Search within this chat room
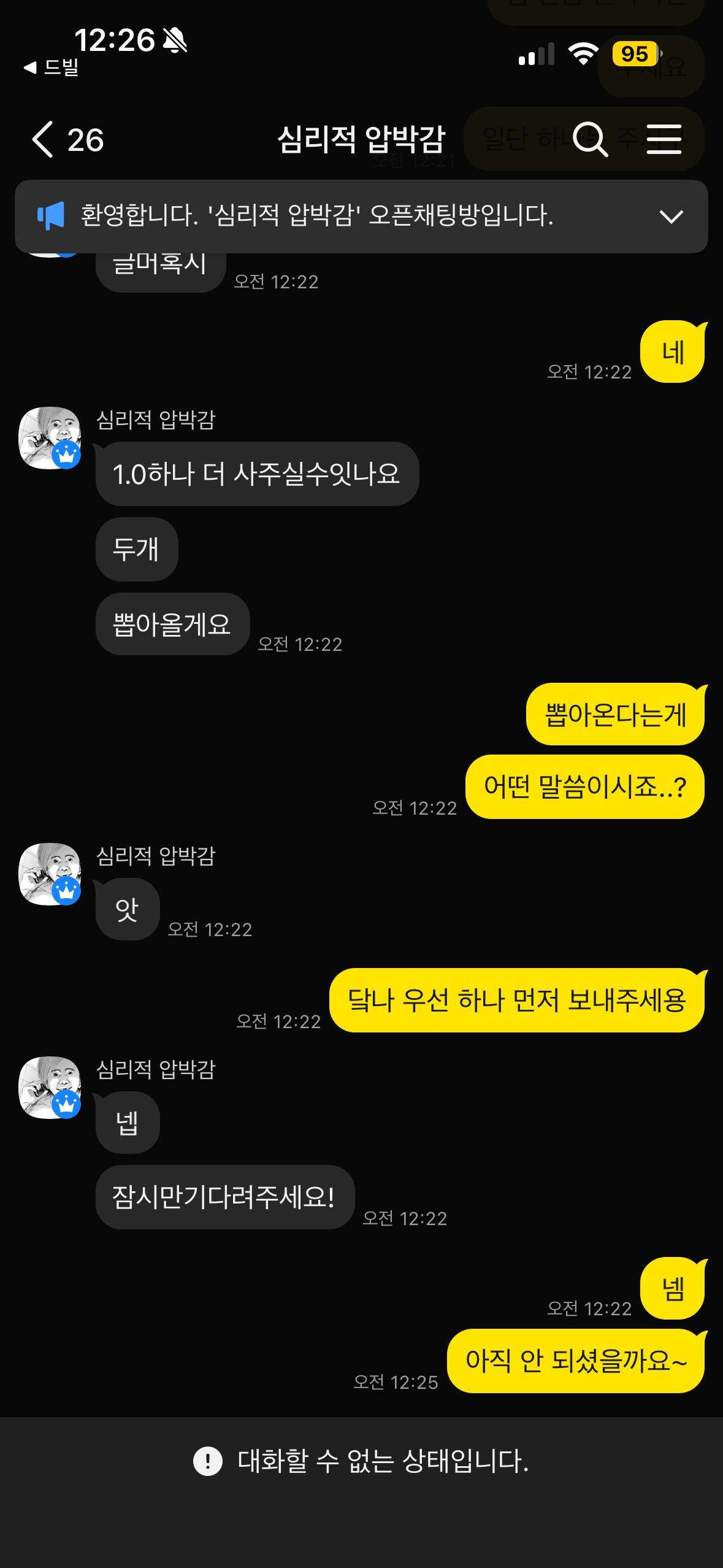This screenshot has width=723, height=1568. tap(589, 139)
